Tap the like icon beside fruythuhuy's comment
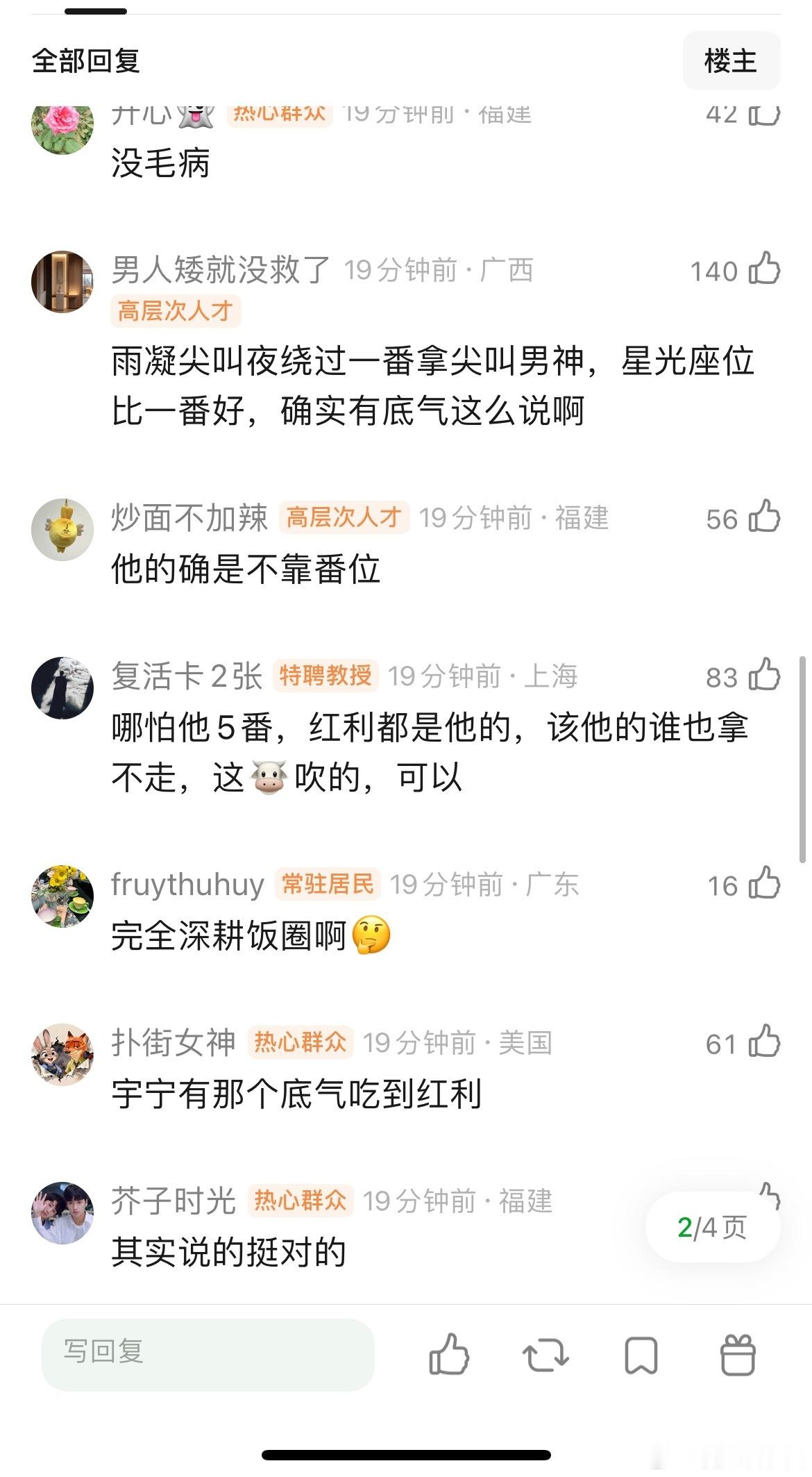This screenshot has width=812, height=1477. (x=763, y=883)
